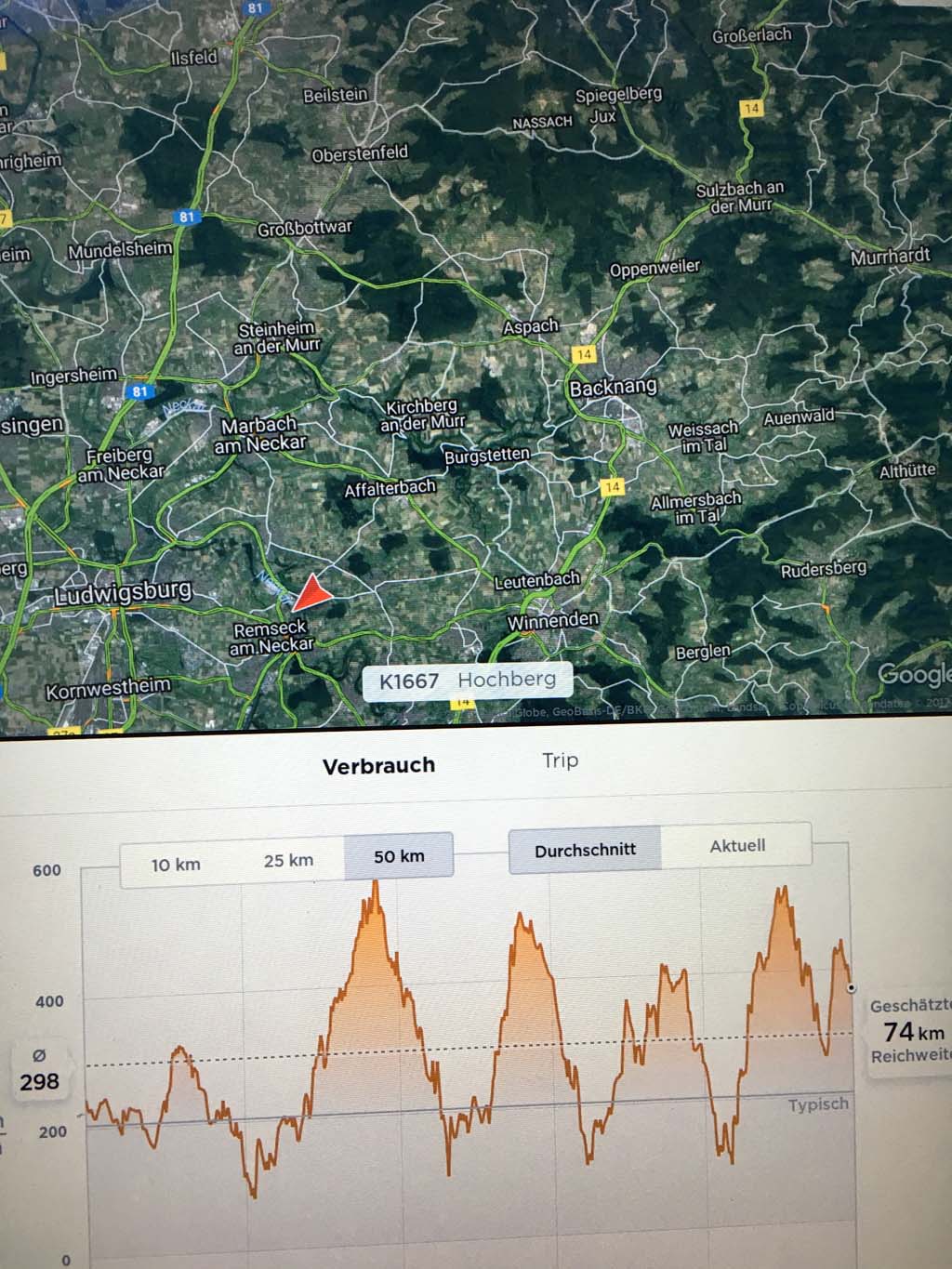This screenshot has width=952, height=1269.
Task: Select the 10 km range
Action: (x=176, y=865)
